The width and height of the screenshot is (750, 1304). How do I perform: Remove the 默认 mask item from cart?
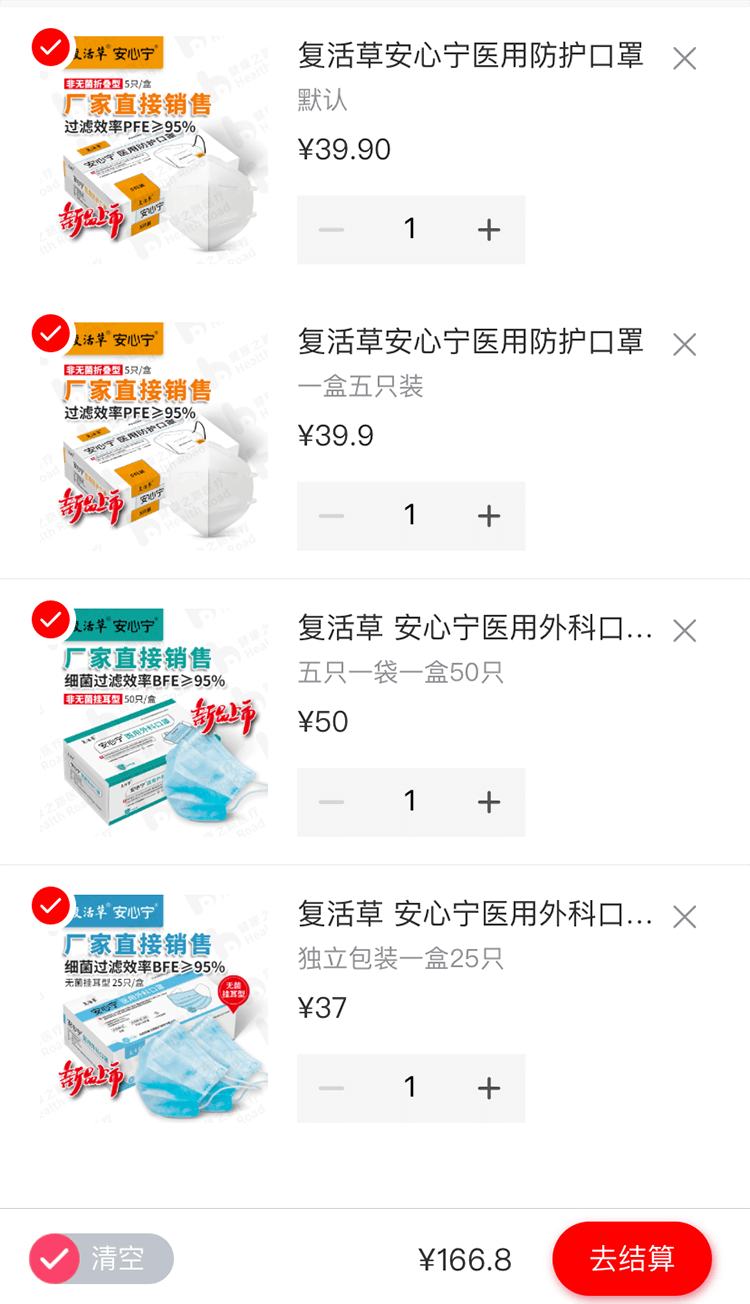tap(684, 59)
